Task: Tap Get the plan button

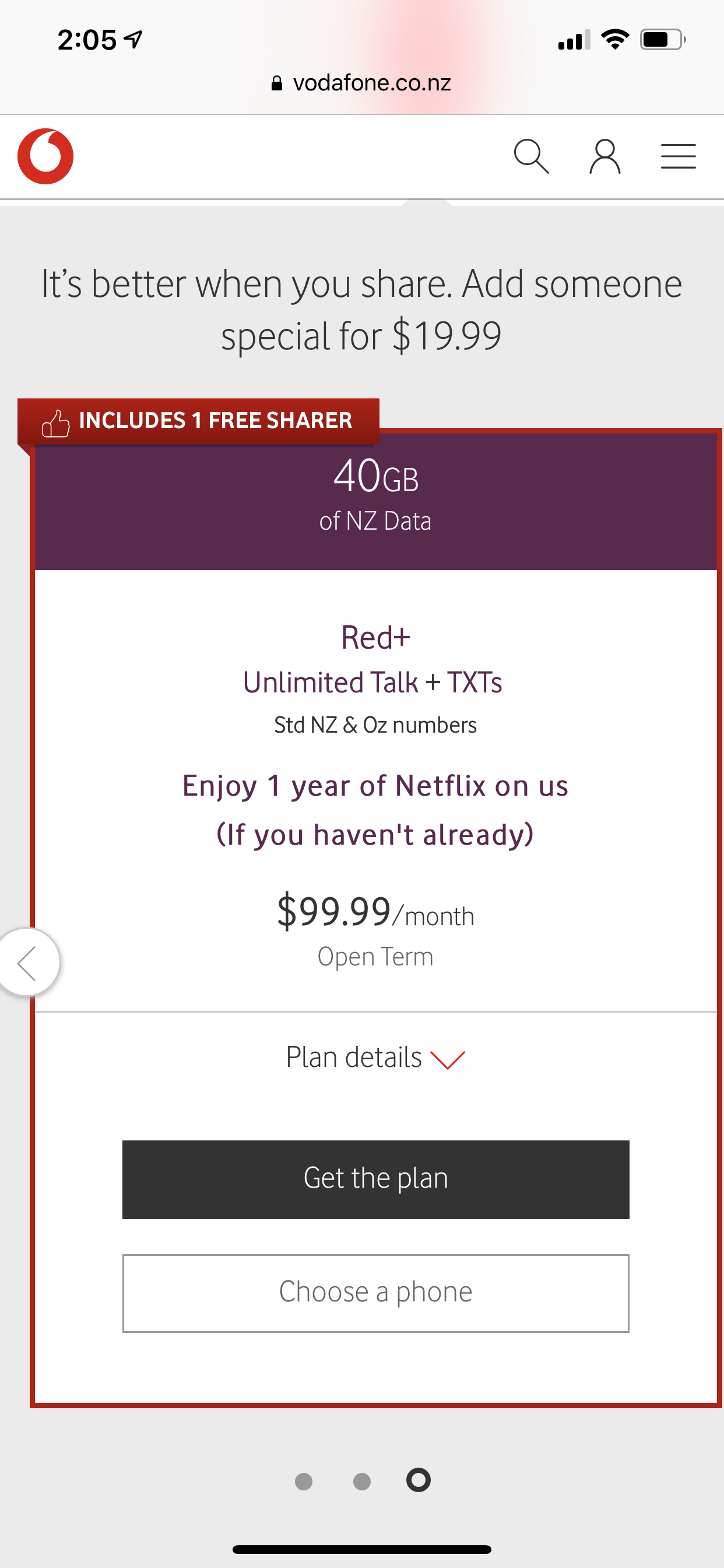Action: (x=375, y=1179)
